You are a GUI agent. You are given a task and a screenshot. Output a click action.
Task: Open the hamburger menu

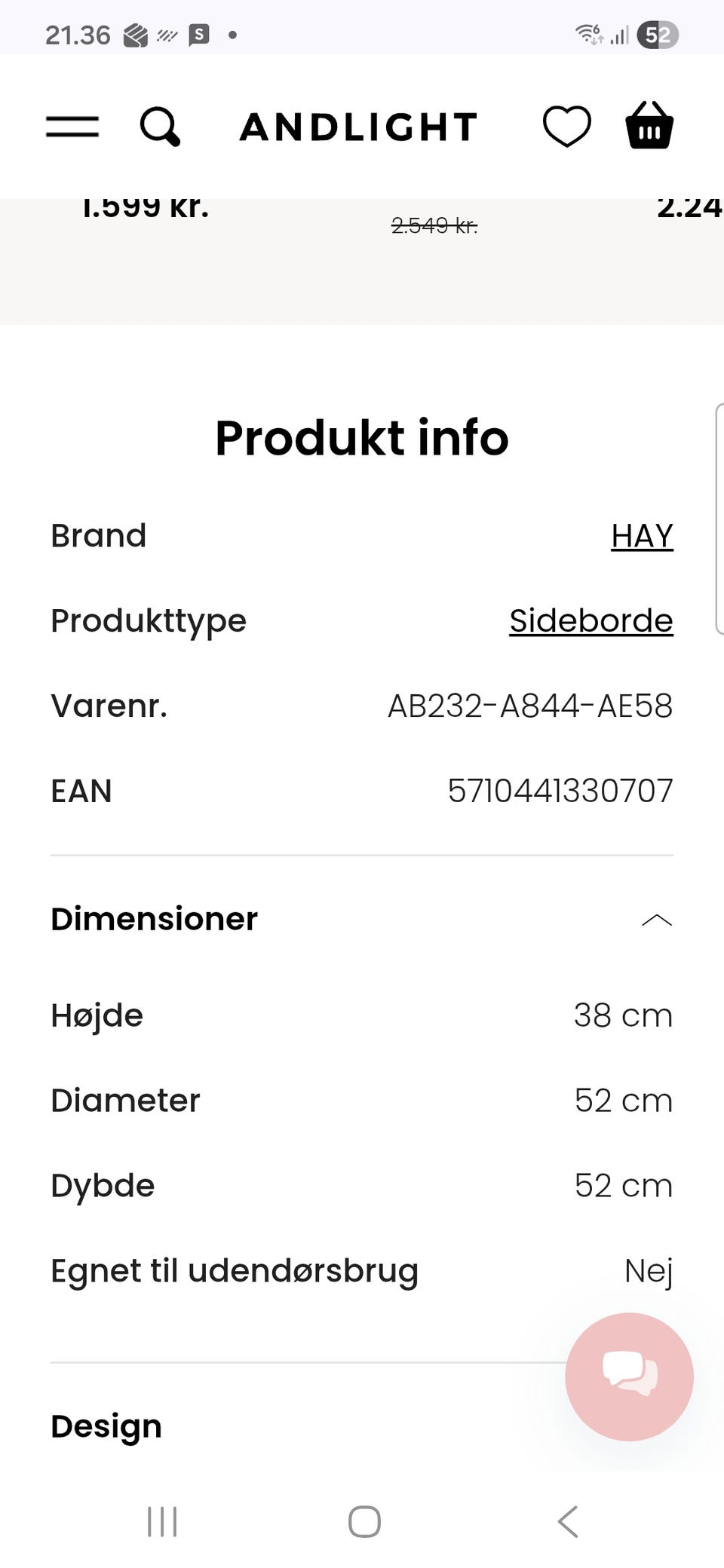click(x=72, y=126)
